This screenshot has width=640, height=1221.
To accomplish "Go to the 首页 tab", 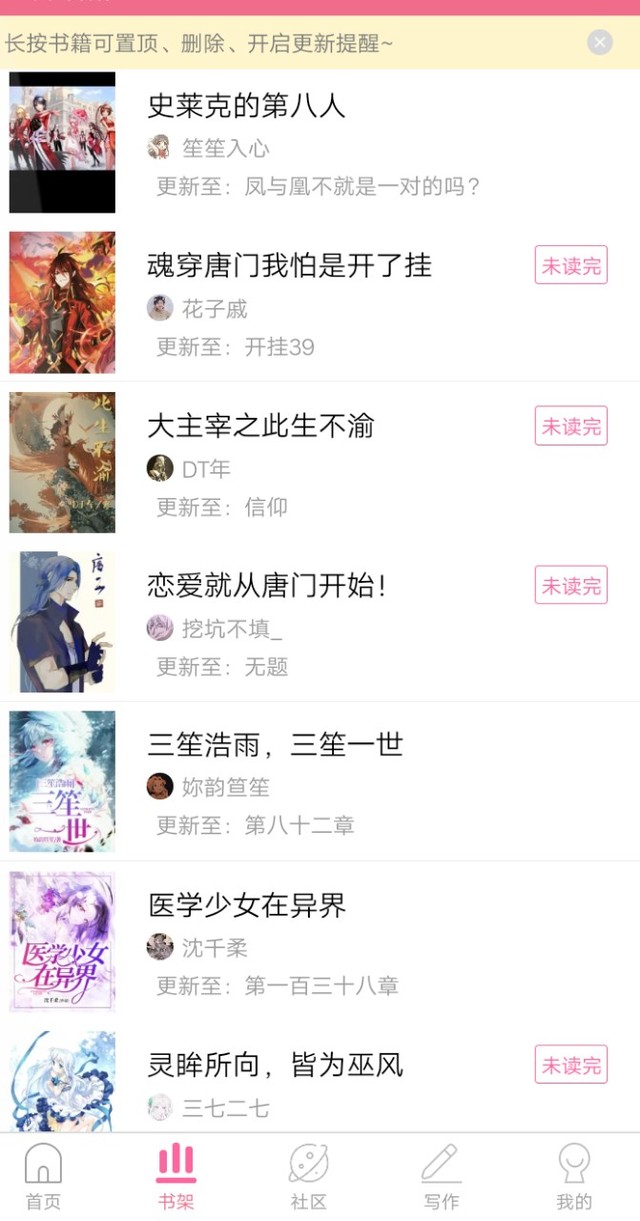I will (43, 1177).
